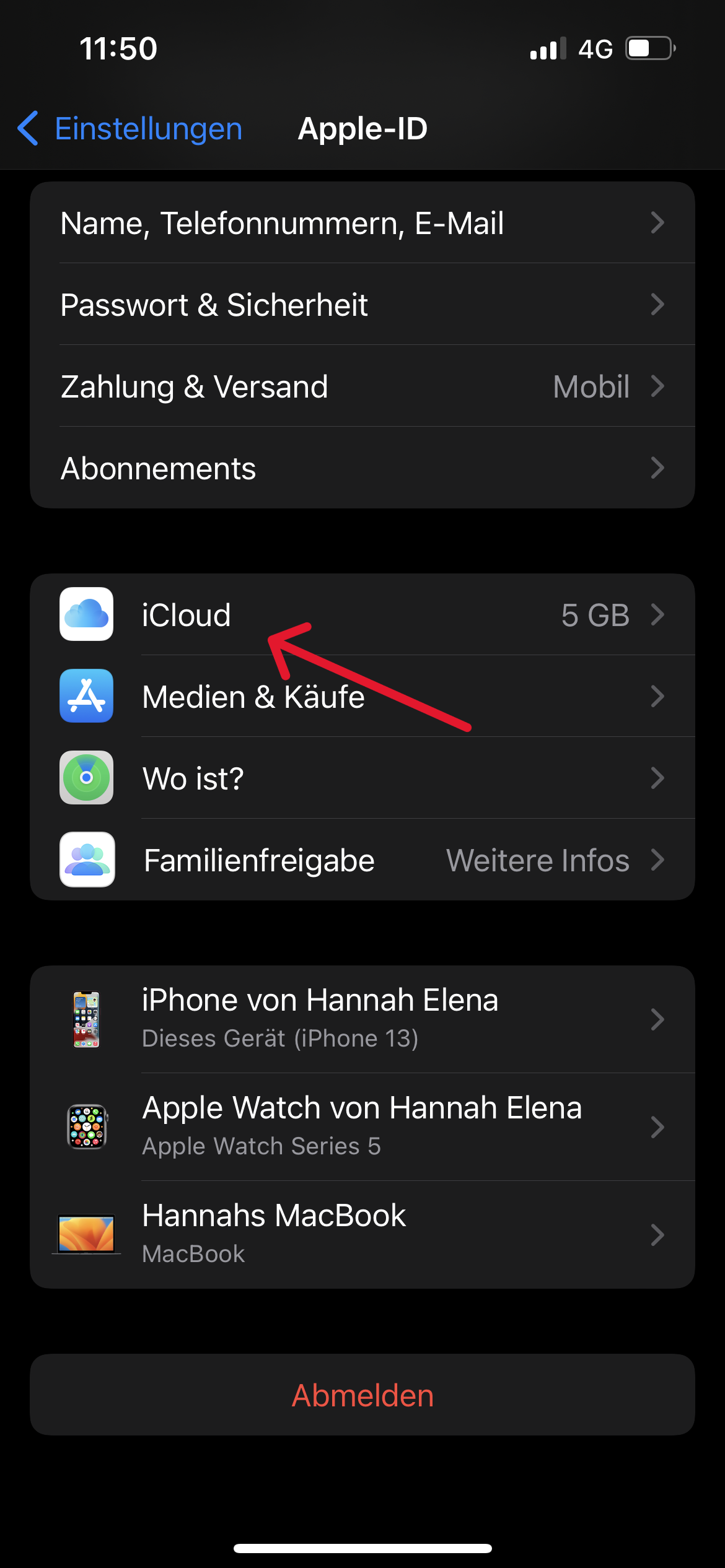View Abonnements
725x1568 pixels.
coord(362,468)
